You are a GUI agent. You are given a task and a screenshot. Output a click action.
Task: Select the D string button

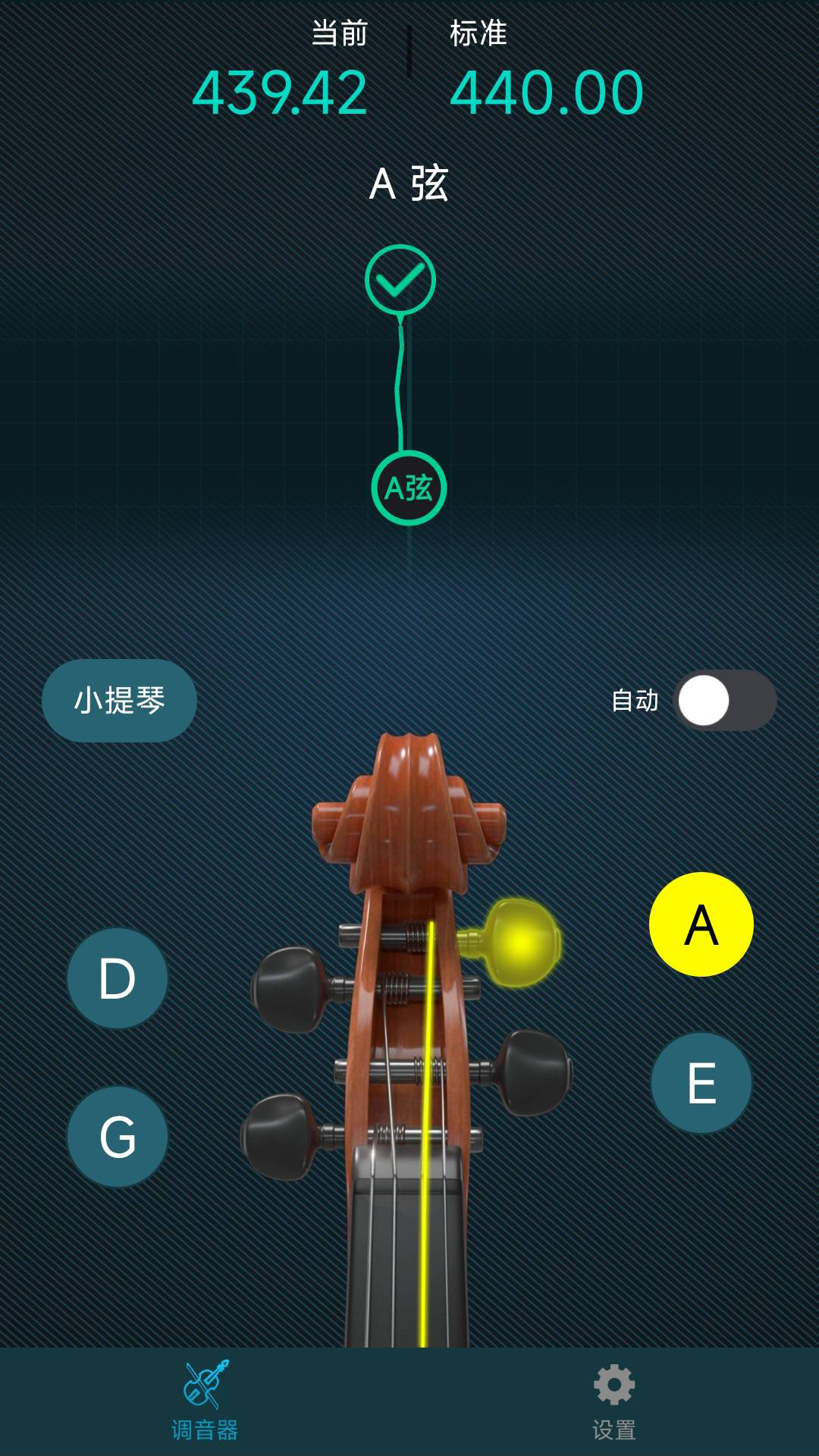[118, 978]
